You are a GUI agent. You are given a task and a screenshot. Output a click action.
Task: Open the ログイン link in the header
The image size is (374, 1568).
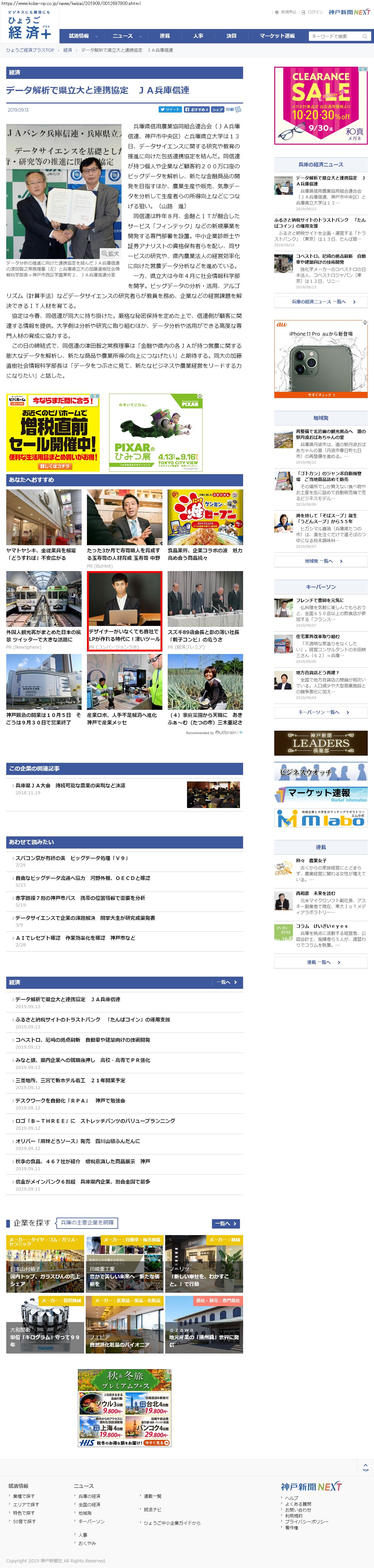click(x=313, y=12)
